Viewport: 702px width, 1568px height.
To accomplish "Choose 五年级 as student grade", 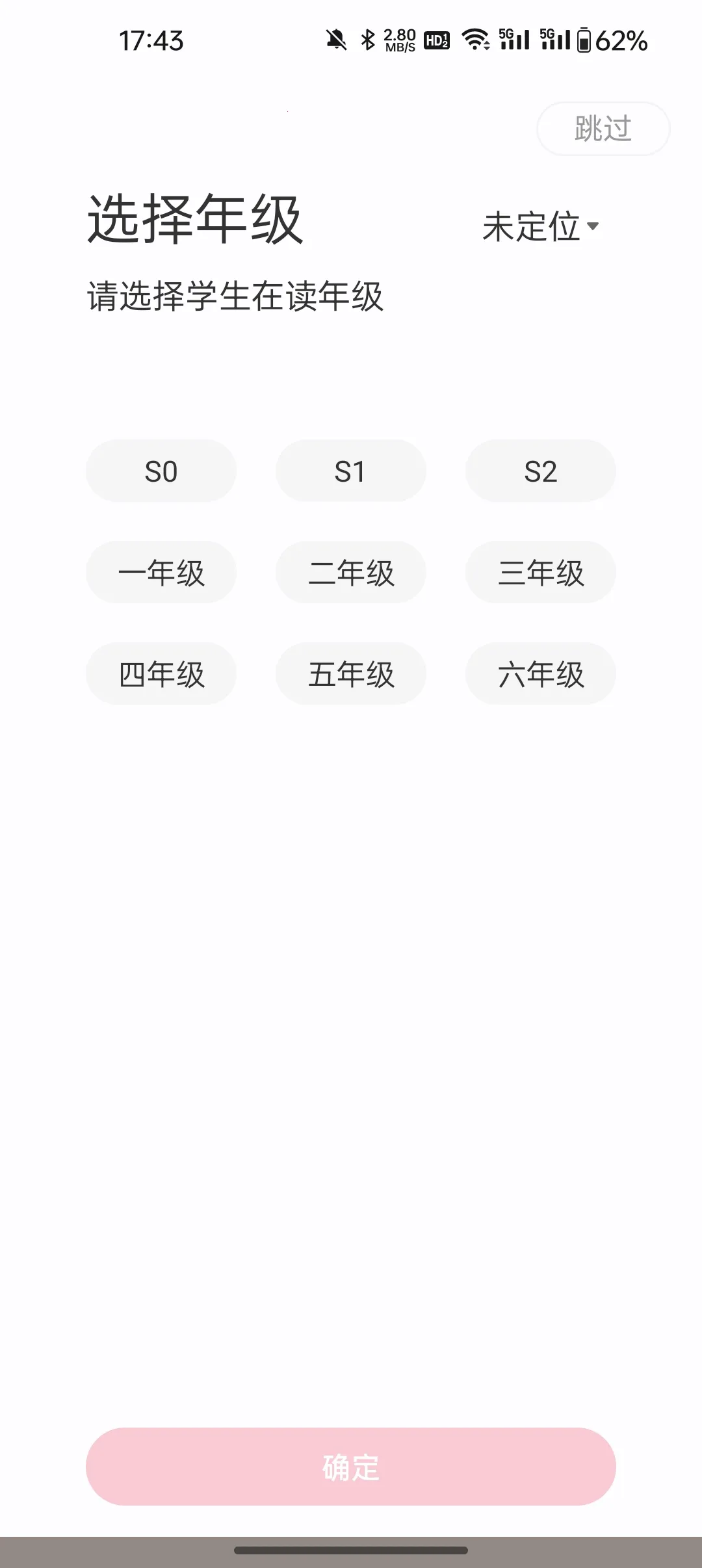I will [351, 674].
